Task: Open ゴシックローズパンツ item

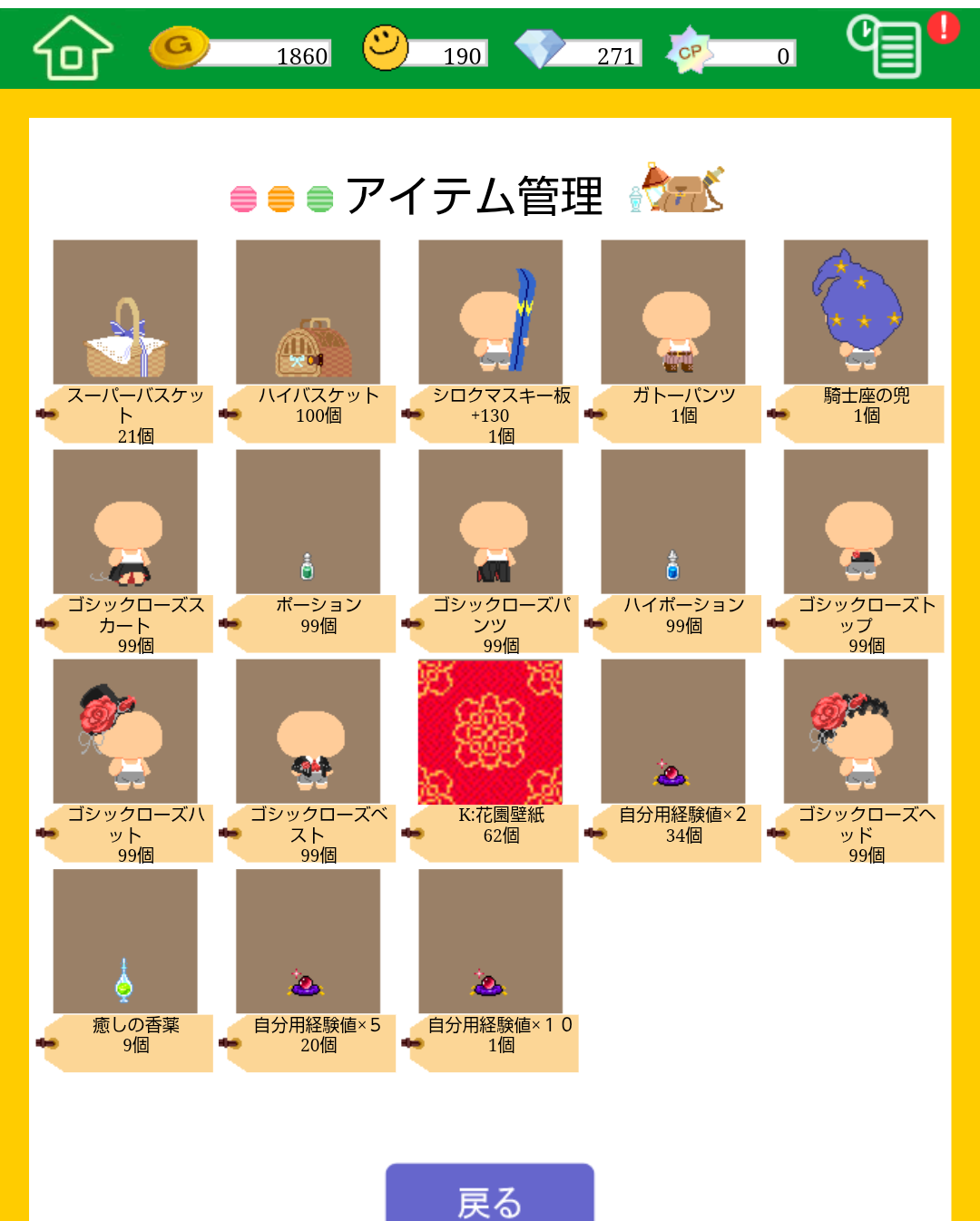Action: tap(490, 522)
